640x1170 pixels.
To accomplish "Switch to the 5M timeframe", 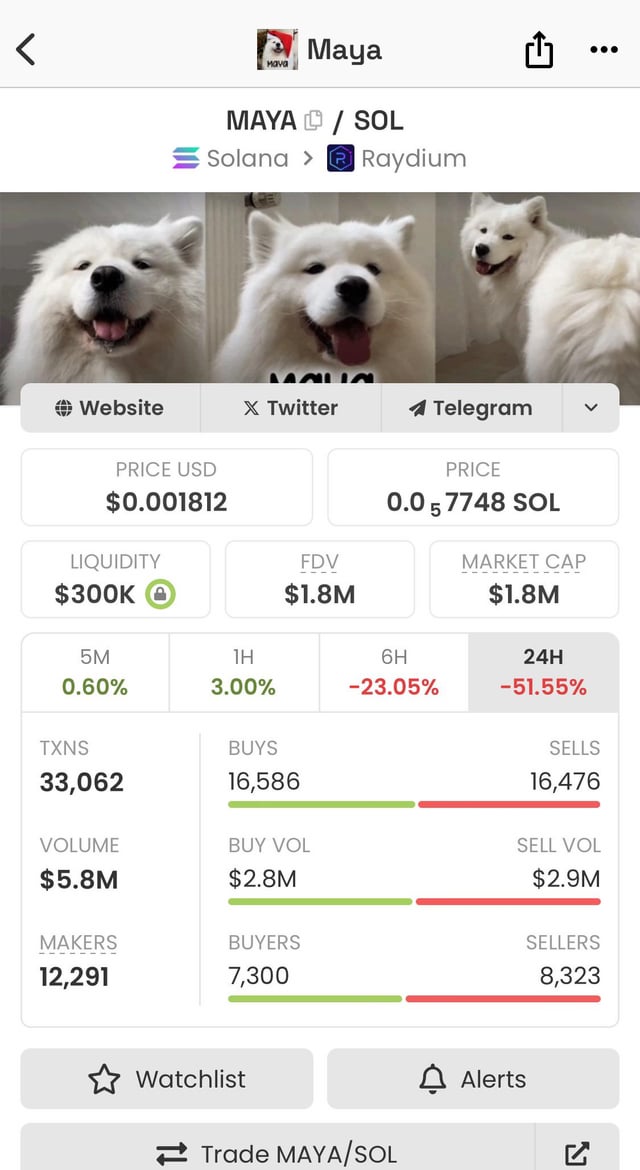I will [95, 672].
